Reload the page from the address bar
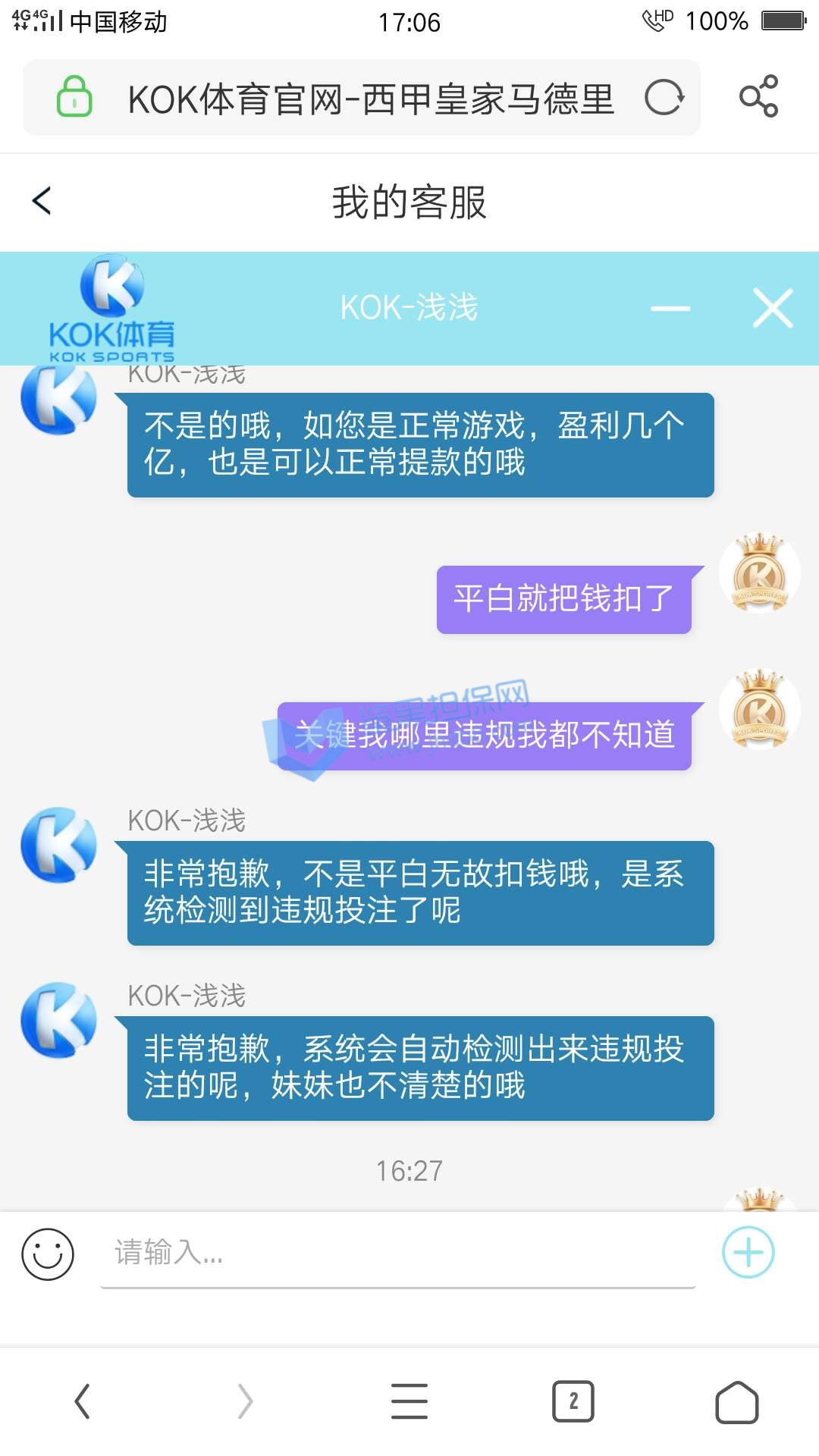Screen dimensions: 819x1456 tap(664, 98)
